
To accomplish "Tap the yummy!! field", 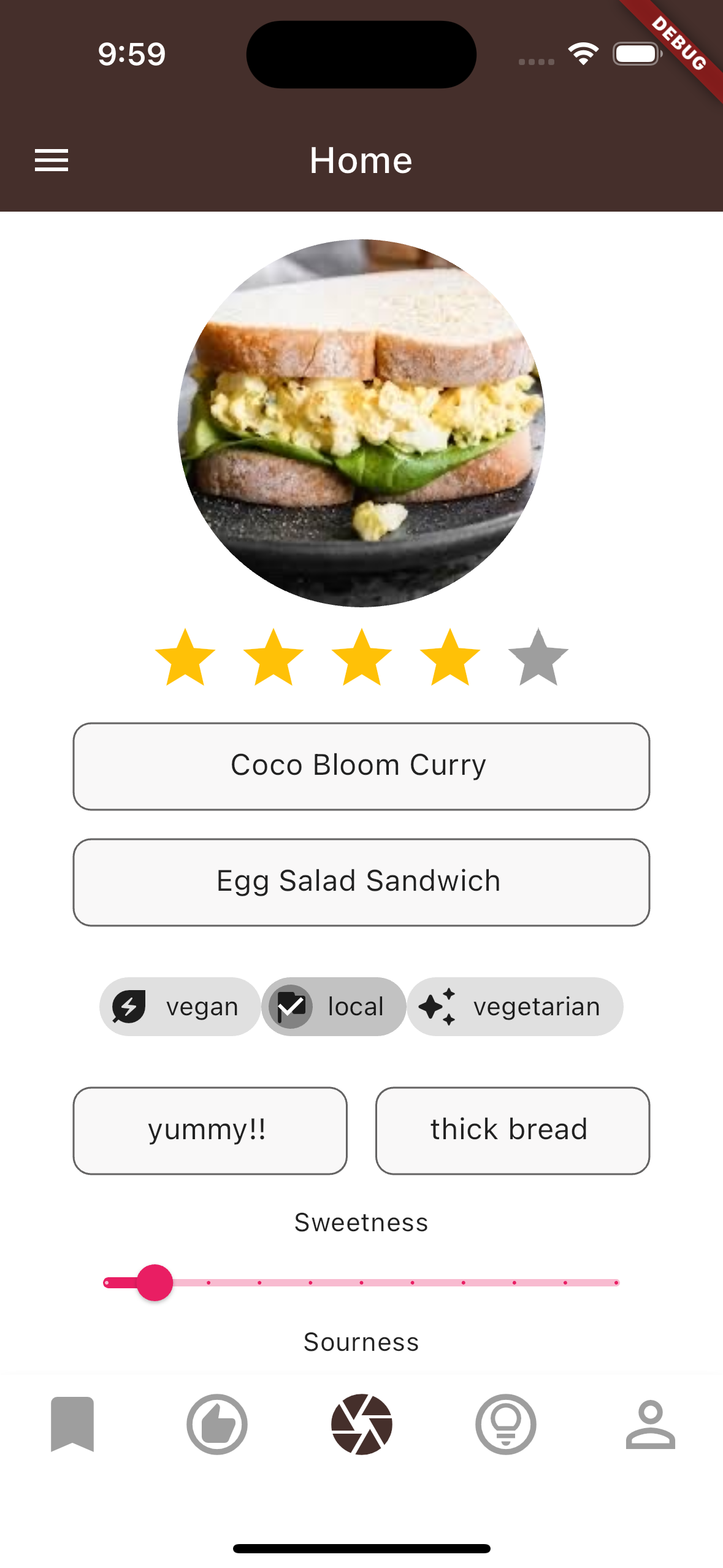I will (x=210, y=1131).
